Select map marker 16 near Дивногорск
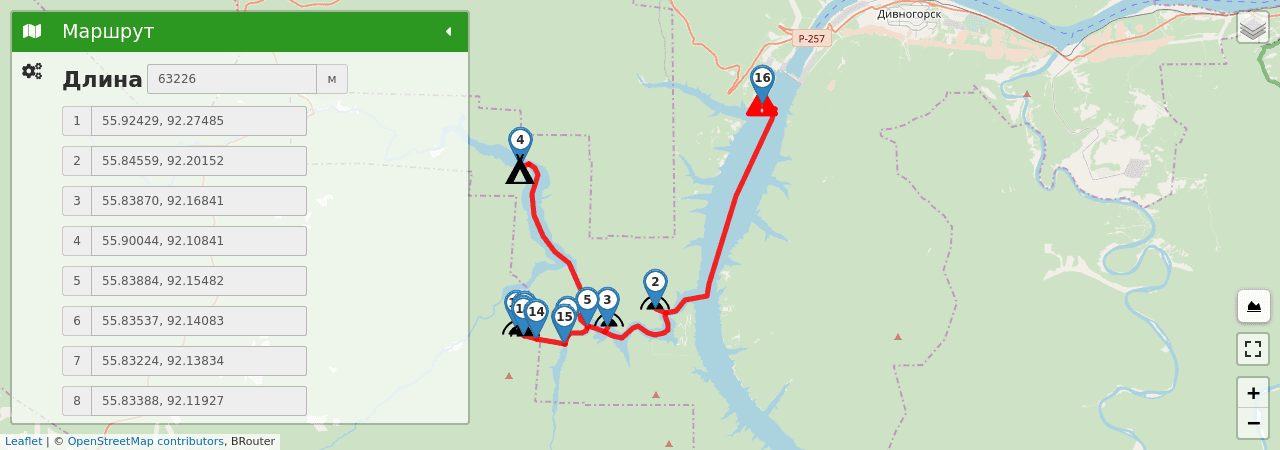Viewport: 1280px width, 450px height. tap(762, 80)
